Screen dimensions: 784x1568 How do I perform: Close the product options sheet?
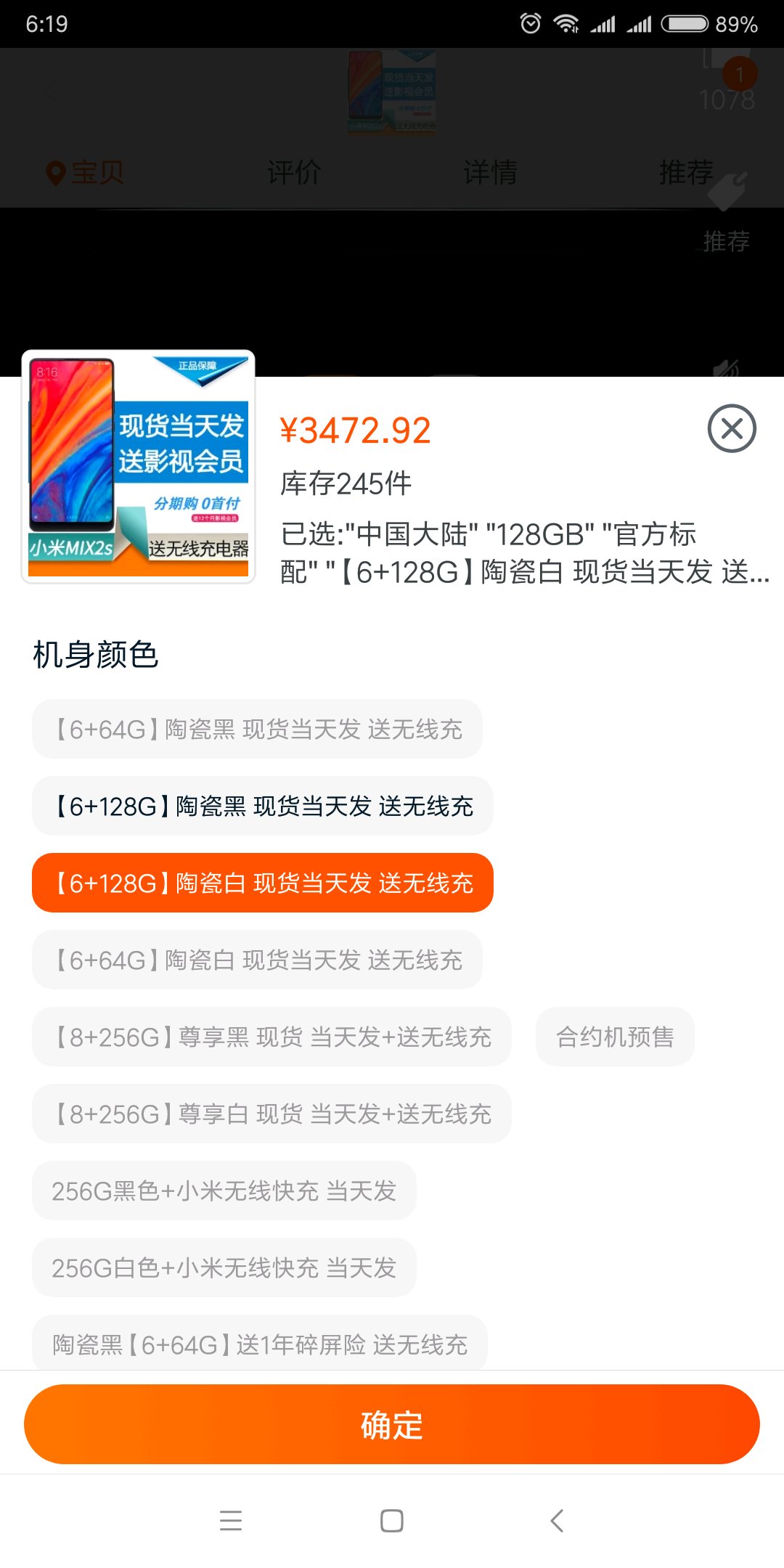click(732, 428)
